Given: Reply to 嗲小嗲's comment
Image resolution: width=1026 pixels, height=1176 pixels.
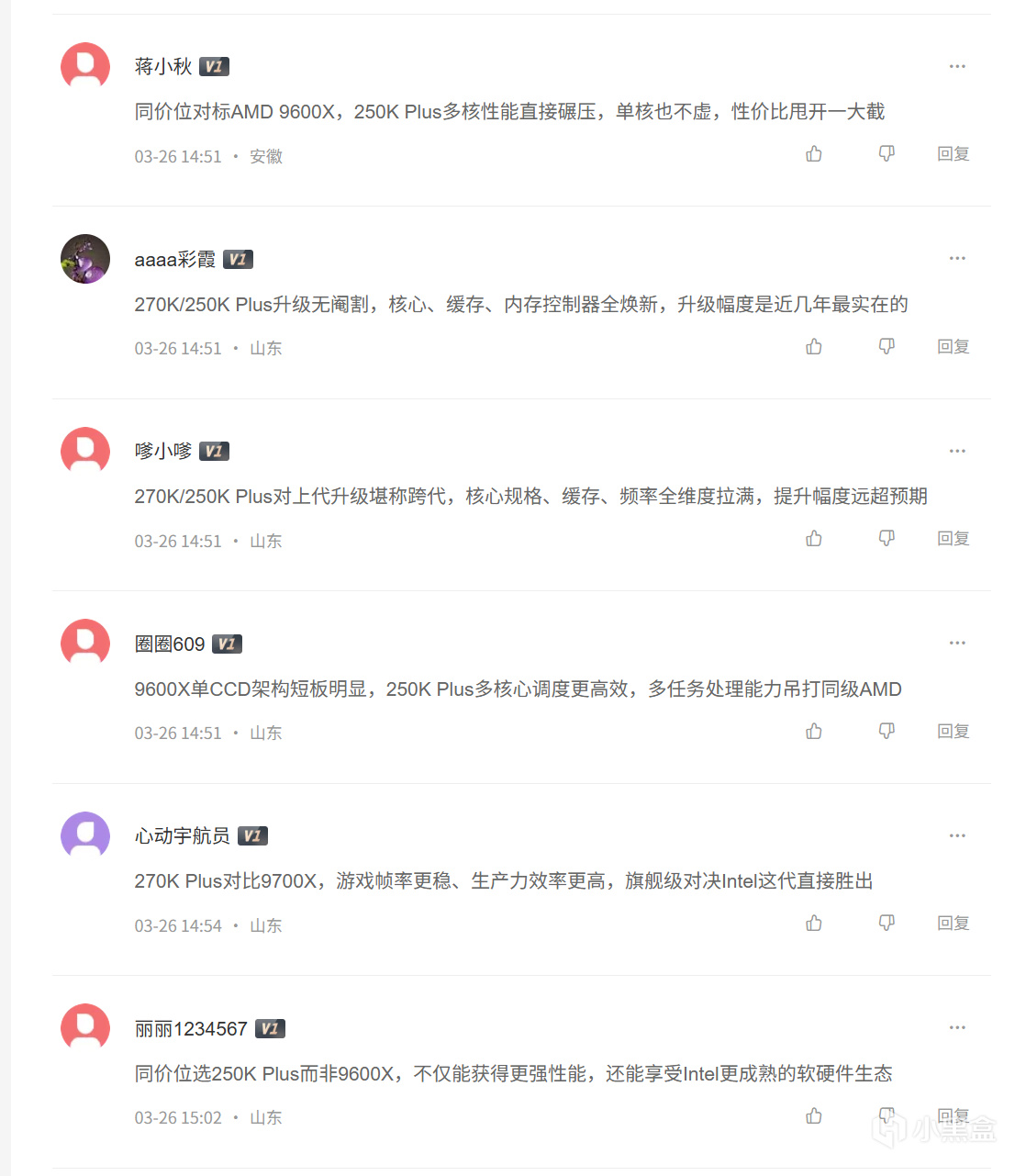Looking at the screenshot, I should click(x=953, y=539).
